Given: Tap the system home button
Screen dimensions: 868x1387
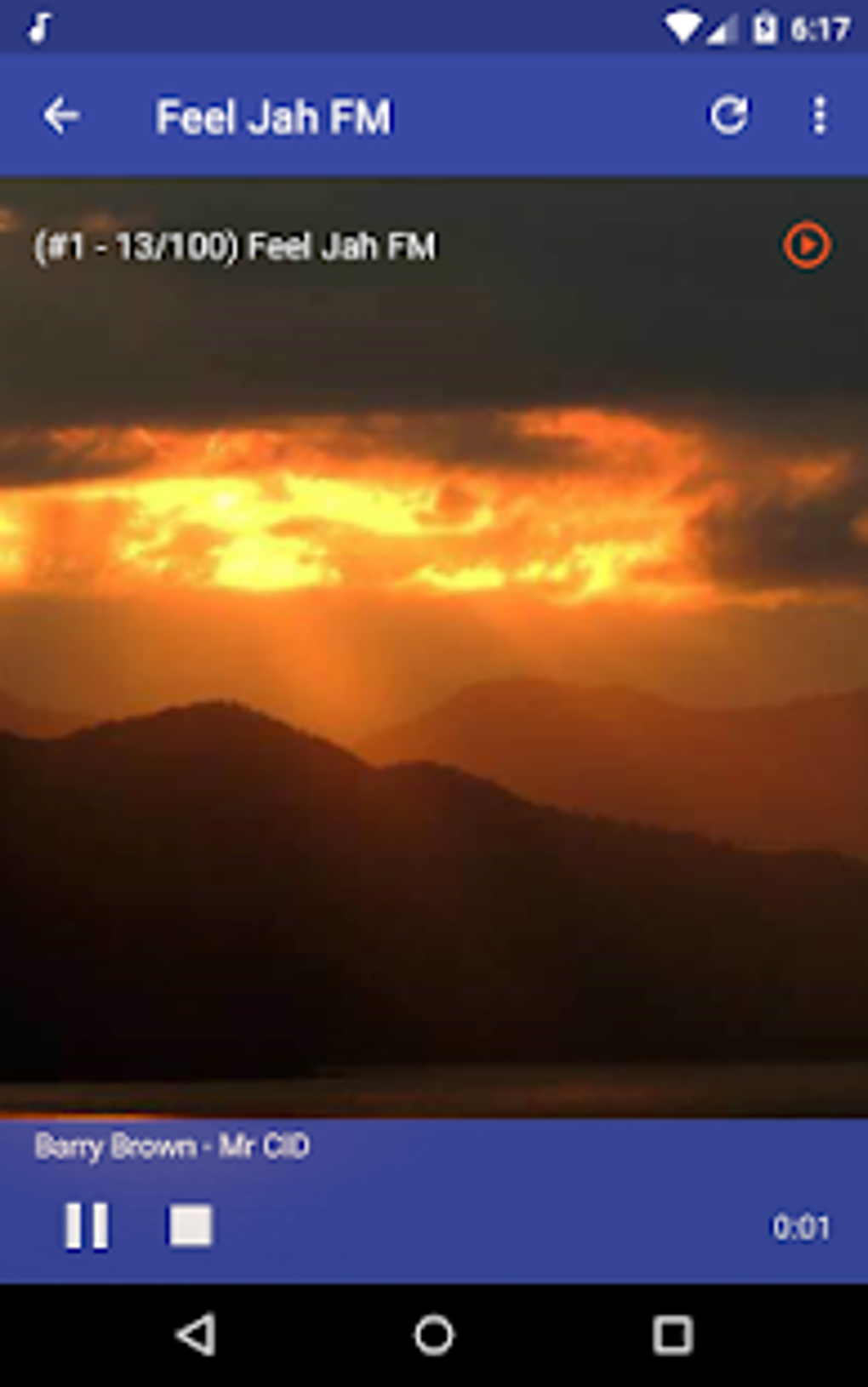Looking at the screenshot, I should [x=434, y=1335].
